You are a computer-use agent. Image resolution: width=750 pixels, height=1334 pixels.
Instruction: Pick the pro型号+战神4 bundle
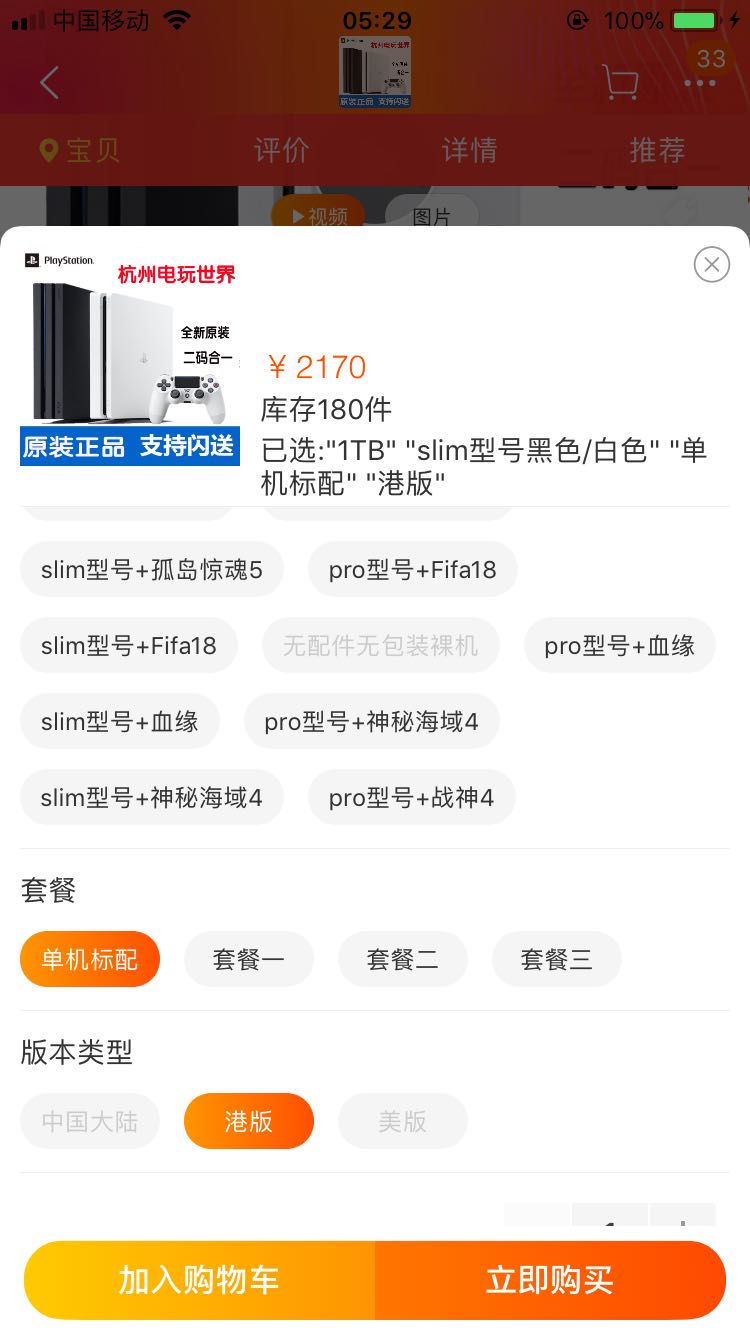click(x=411, y=798)
